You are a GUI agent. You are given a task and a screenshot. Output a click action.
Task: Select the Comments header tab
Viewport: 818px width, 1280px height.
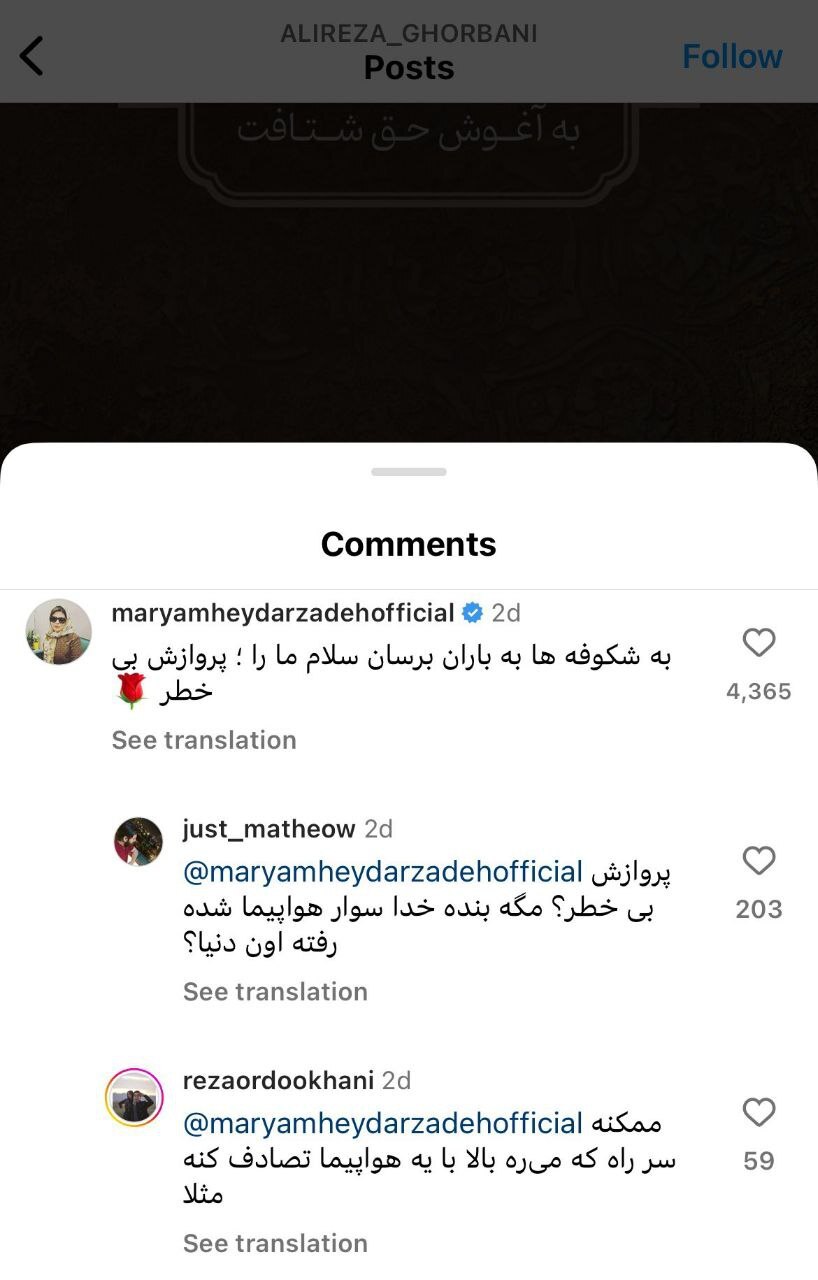click(408, 544)
